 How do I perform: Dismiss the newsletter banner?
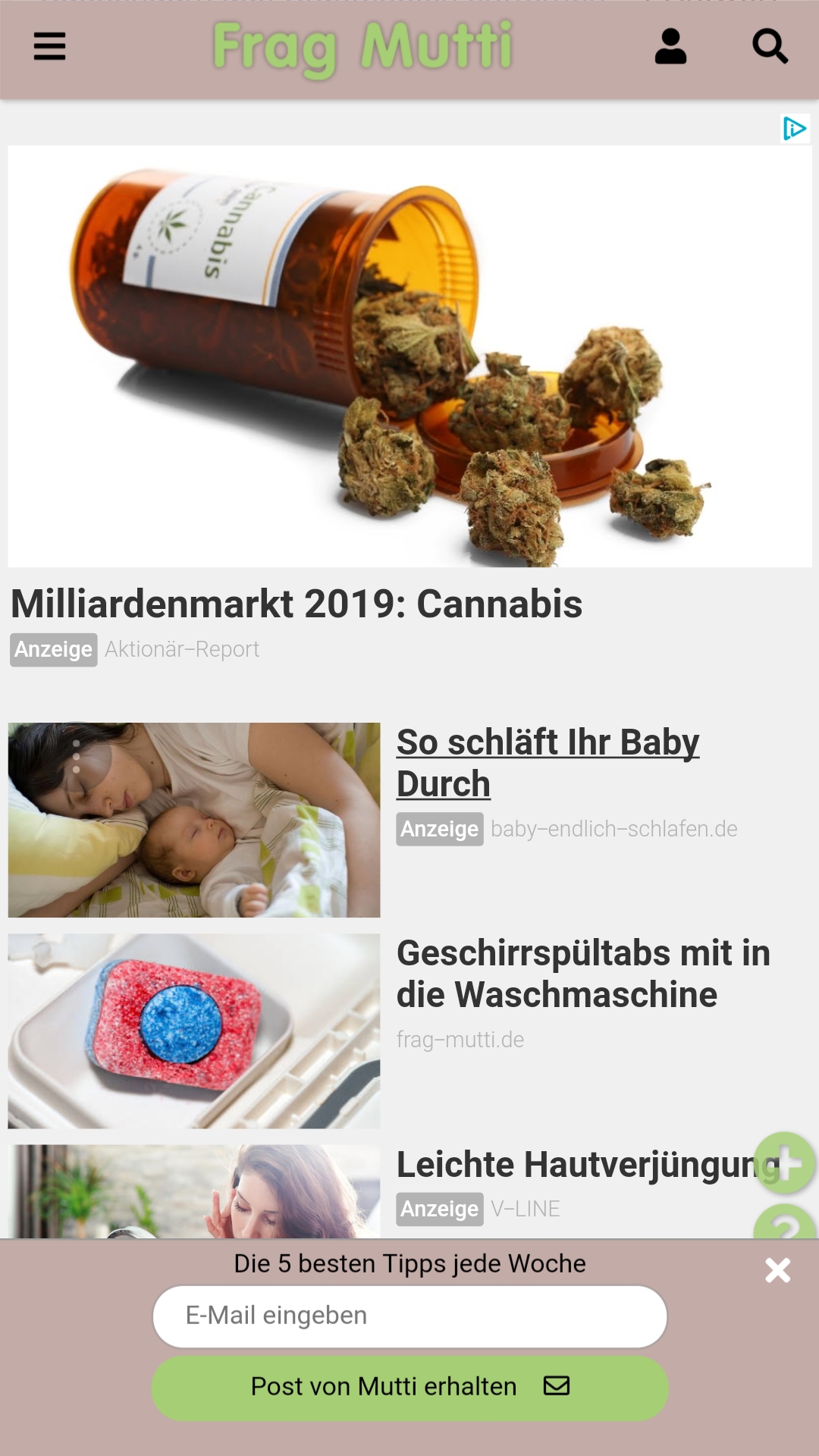777,1270
